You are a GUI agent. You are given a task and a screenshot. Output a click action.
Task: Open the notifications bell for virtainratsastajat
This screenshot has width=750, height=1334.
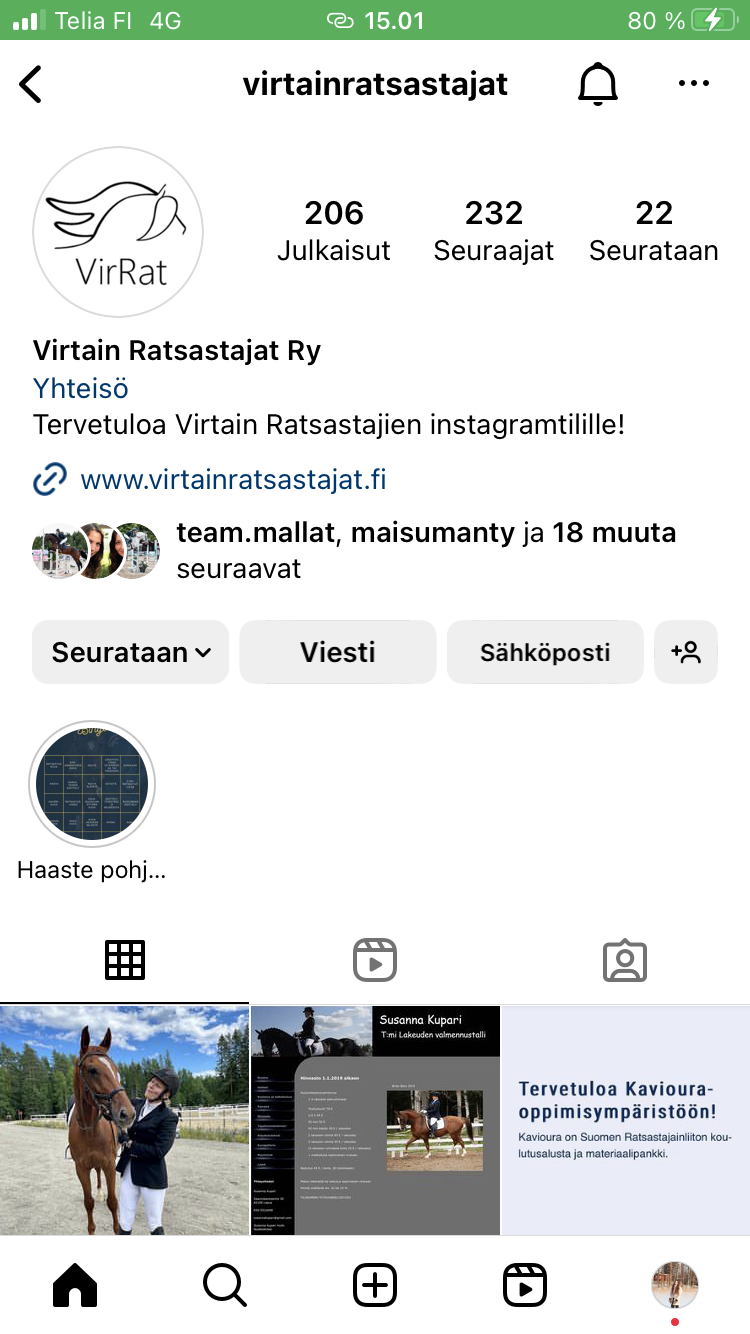[x=598, y=85]
